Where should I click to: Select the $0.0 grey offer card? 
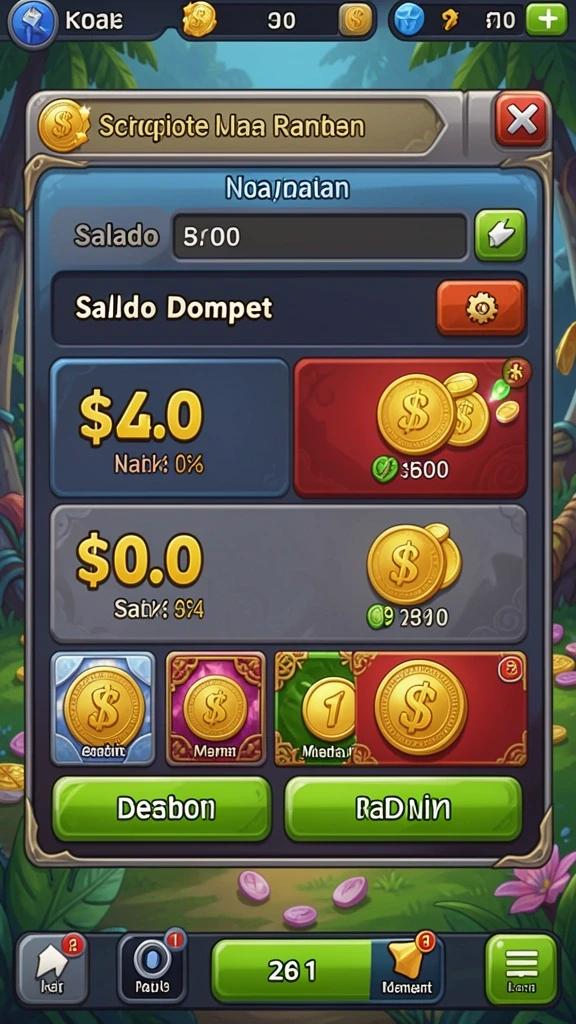(289, 573)
